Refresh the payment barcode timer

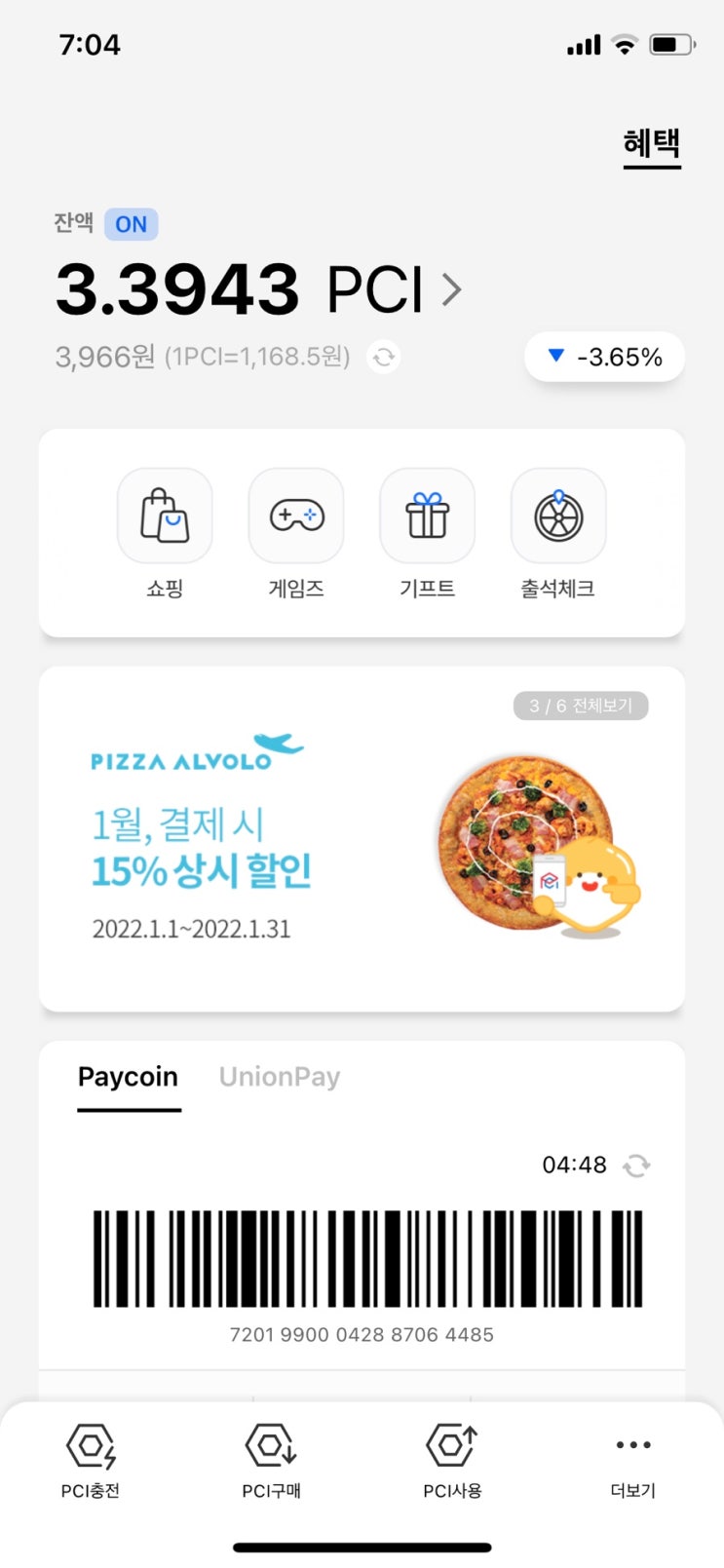tap(637, 1164)
